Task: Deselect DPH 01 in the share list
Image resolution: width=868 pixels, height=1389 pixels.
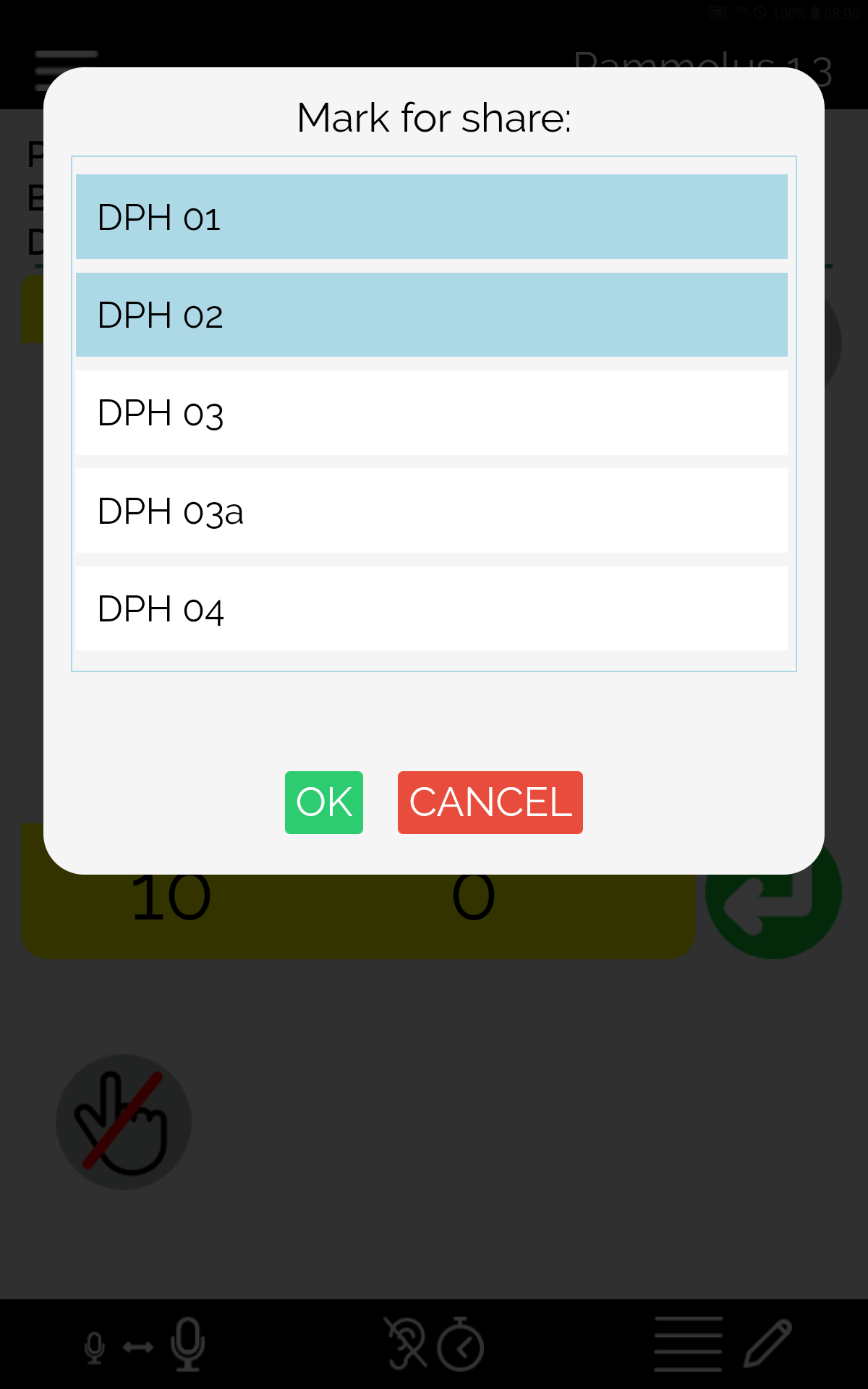Action: (432, 217)
